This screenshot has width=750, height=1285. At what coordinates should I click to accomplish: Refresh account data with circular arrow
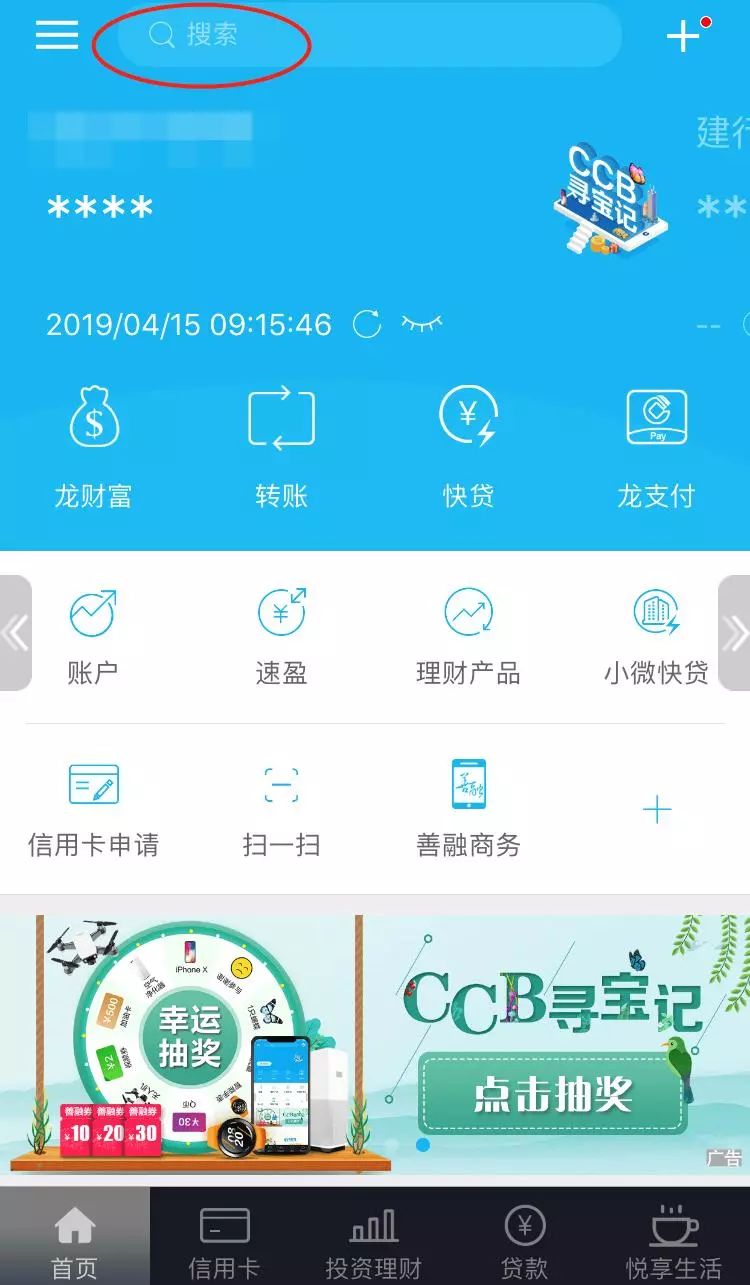[x=368, y=323]
